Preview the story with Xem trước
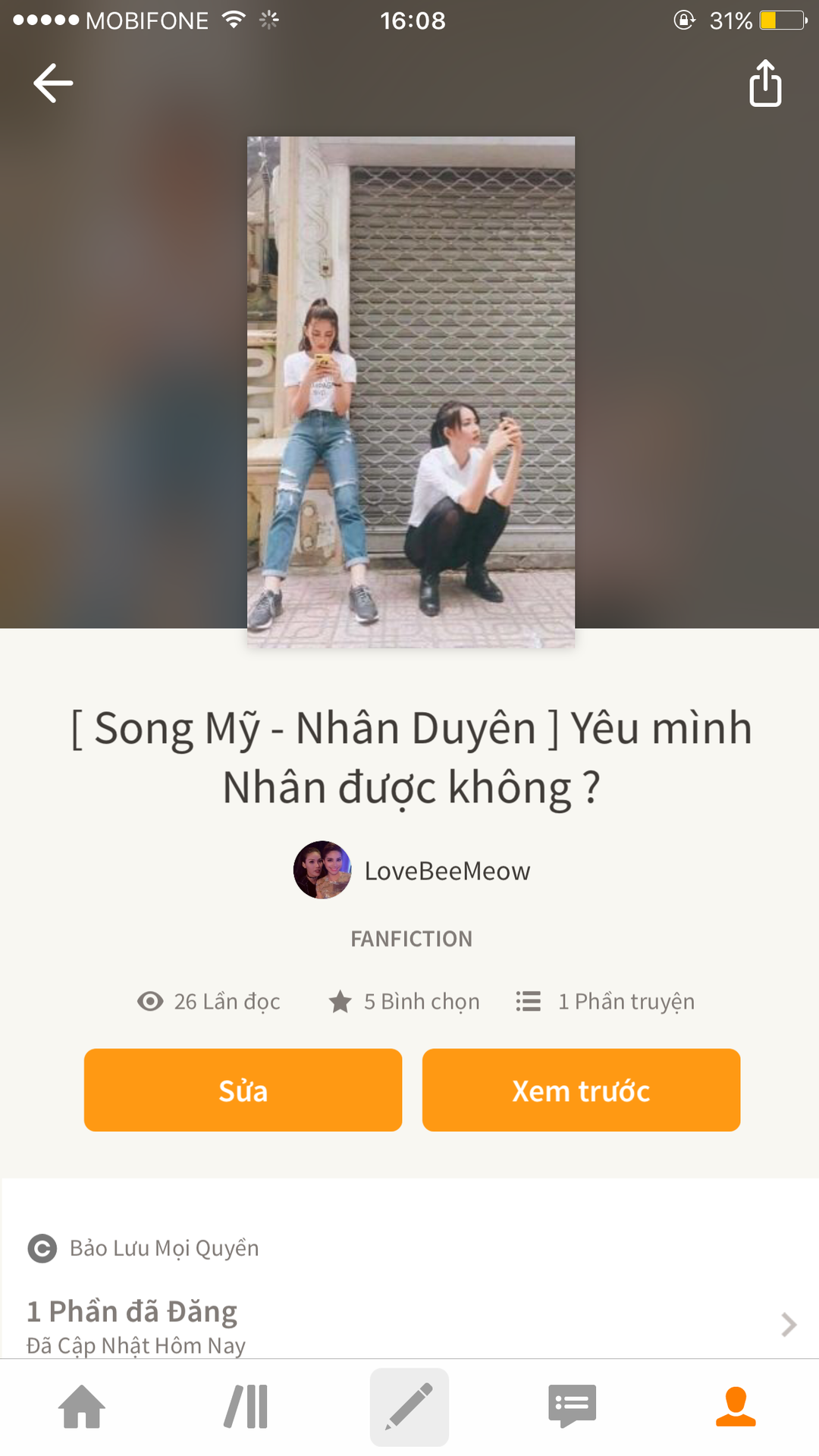The image size is (819, 1456). [x=581, y=1090]
